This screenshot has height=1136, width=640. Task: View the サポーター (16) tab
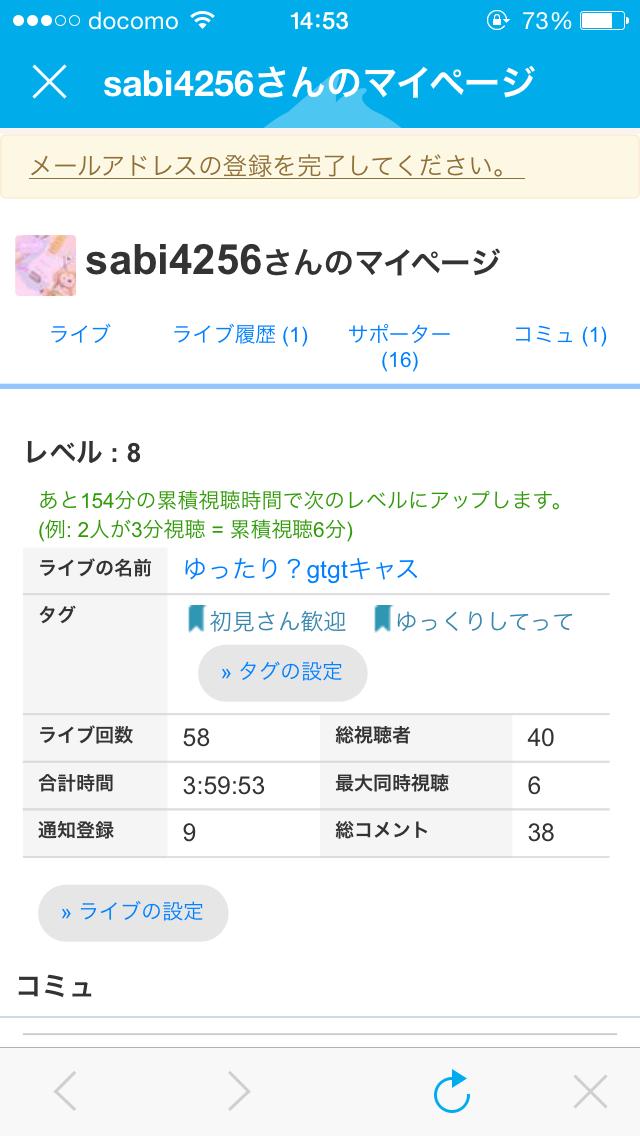click(x=399, y=346)
